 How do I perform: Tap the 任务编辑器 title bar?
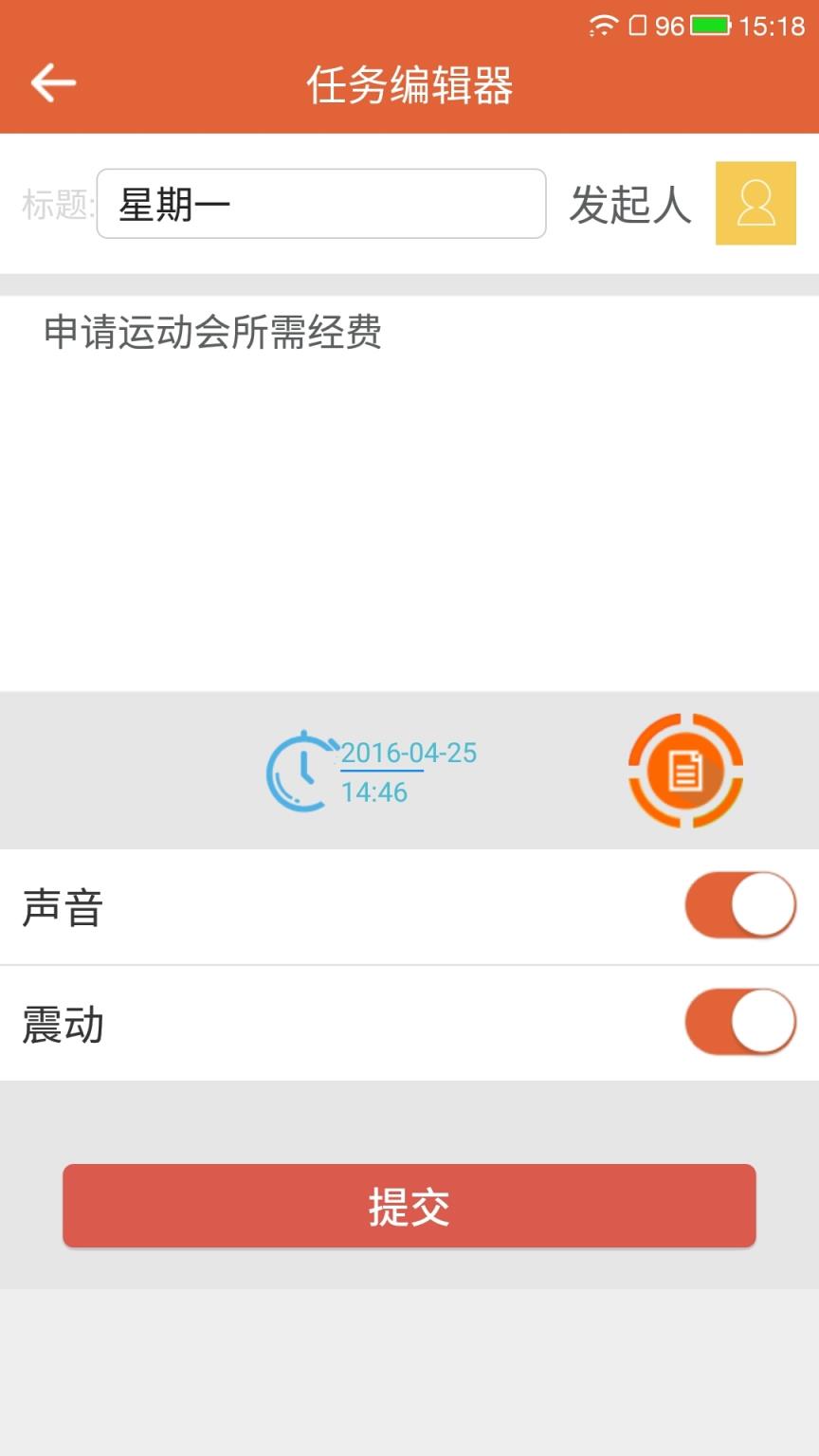point(409,83)
